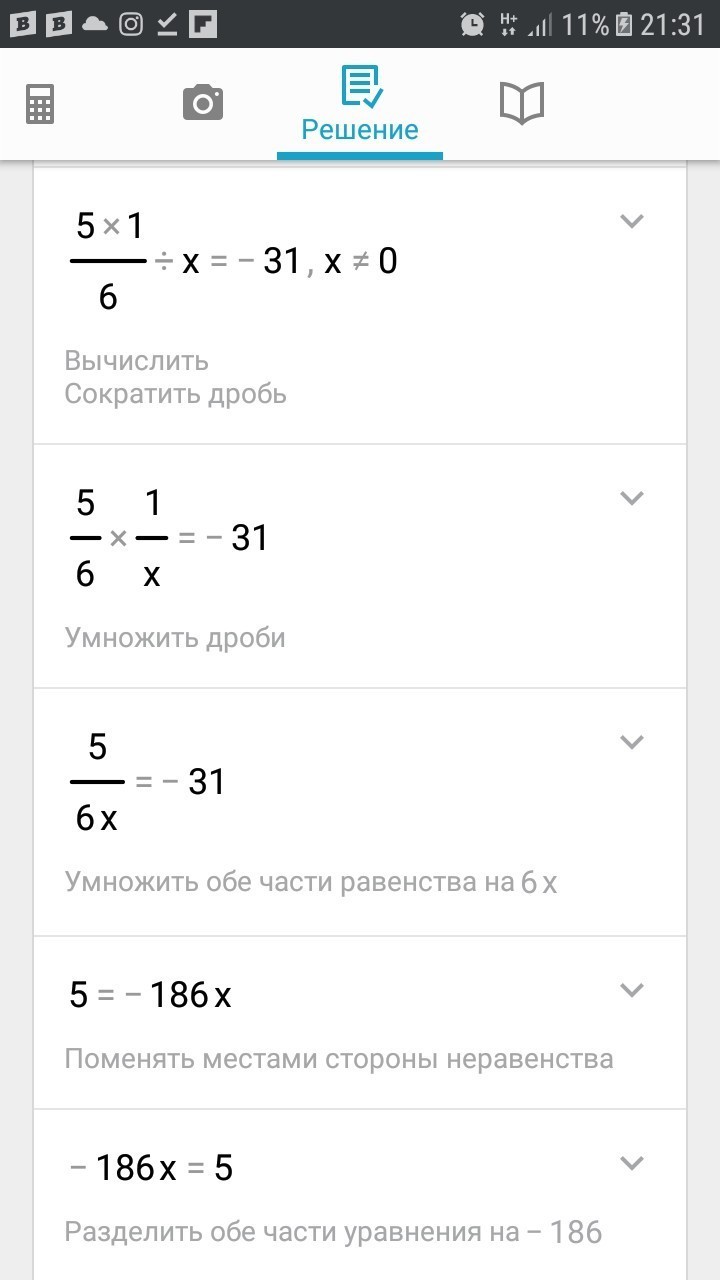Expand the Умножить дроби step

[x=631, y=497]
